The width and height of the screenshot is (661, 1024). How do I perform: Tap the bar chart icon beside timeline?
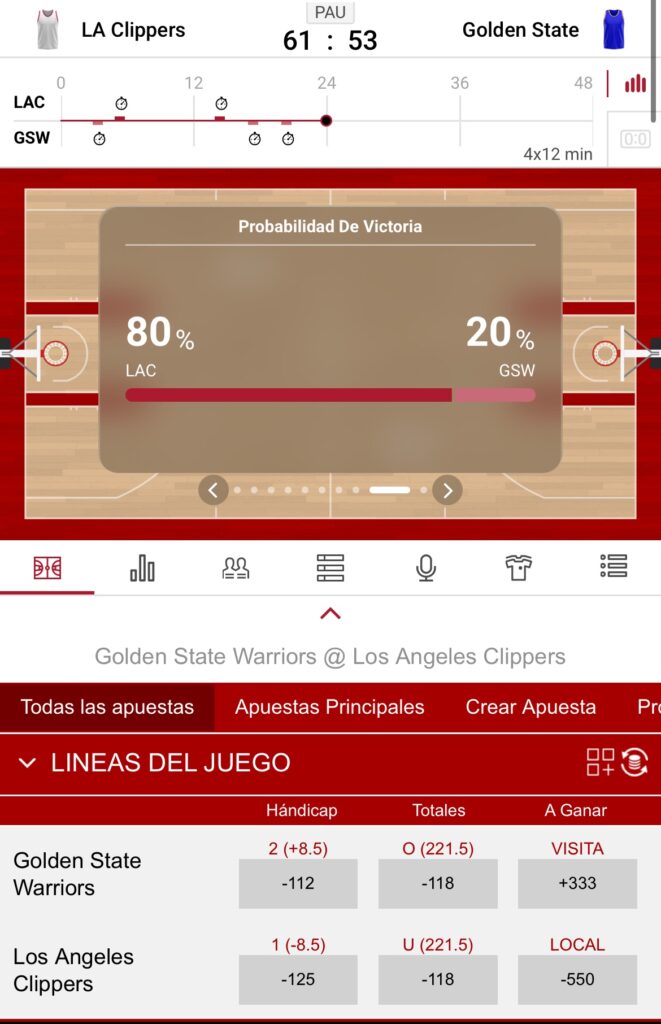(x=635, y=84)
